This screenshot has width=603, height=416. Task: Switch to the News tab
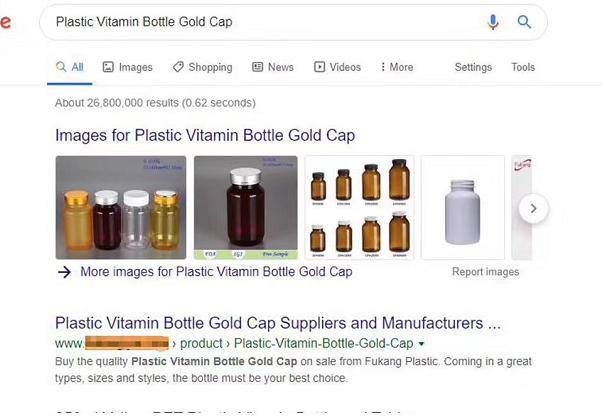point(272,67)
